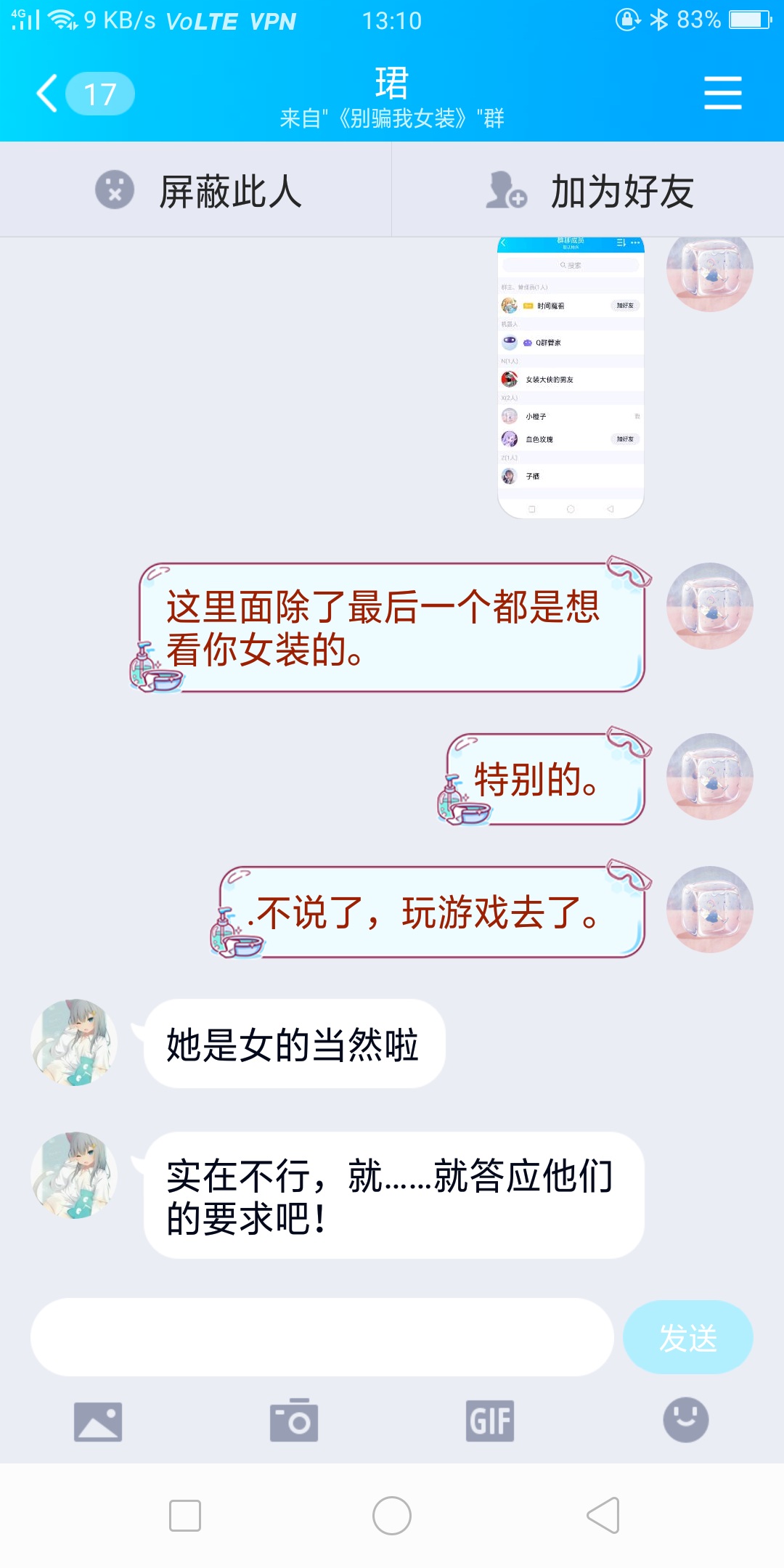784x1568 pixels.
Task: Focus the message text input field
Action: click(322, 1337)
